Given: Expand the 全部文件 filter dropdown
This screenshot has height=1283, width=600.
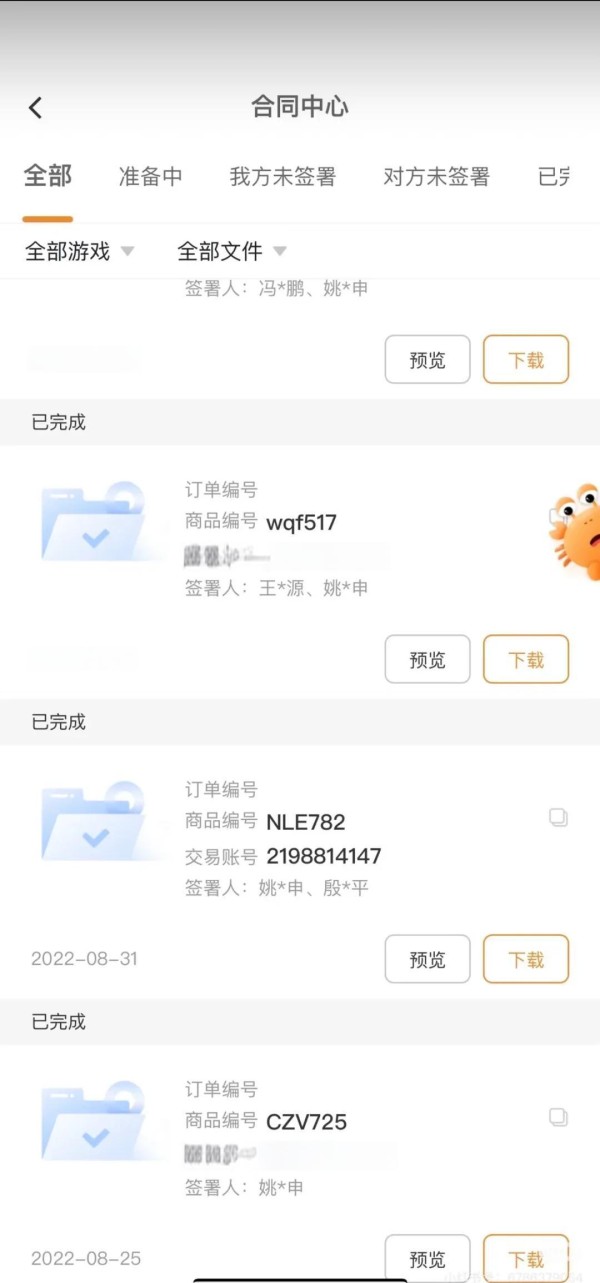Looking at the screenshot, I should click(x=232, y=251).
